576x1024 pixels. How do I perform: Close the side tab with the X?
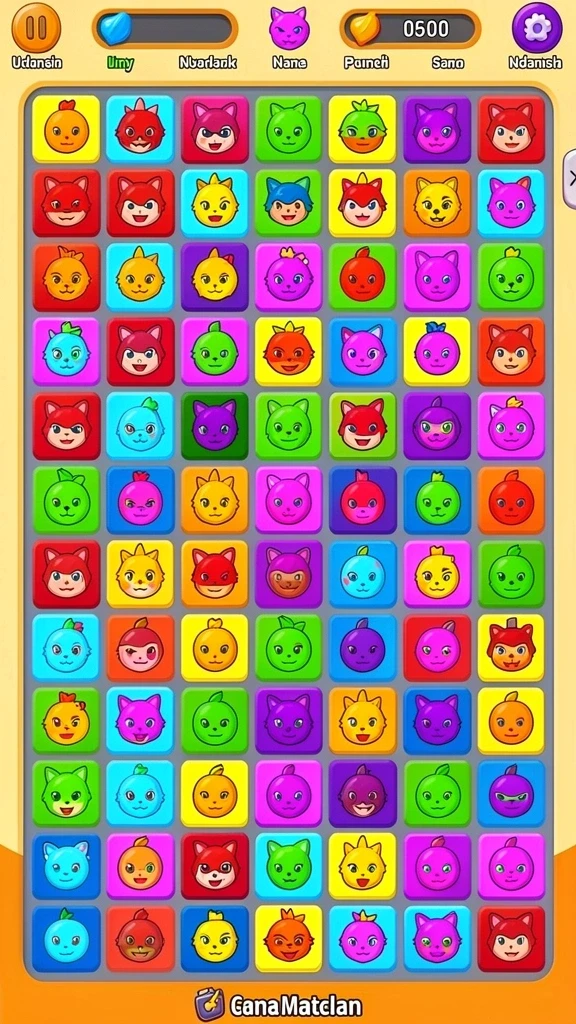coord(569,180)
